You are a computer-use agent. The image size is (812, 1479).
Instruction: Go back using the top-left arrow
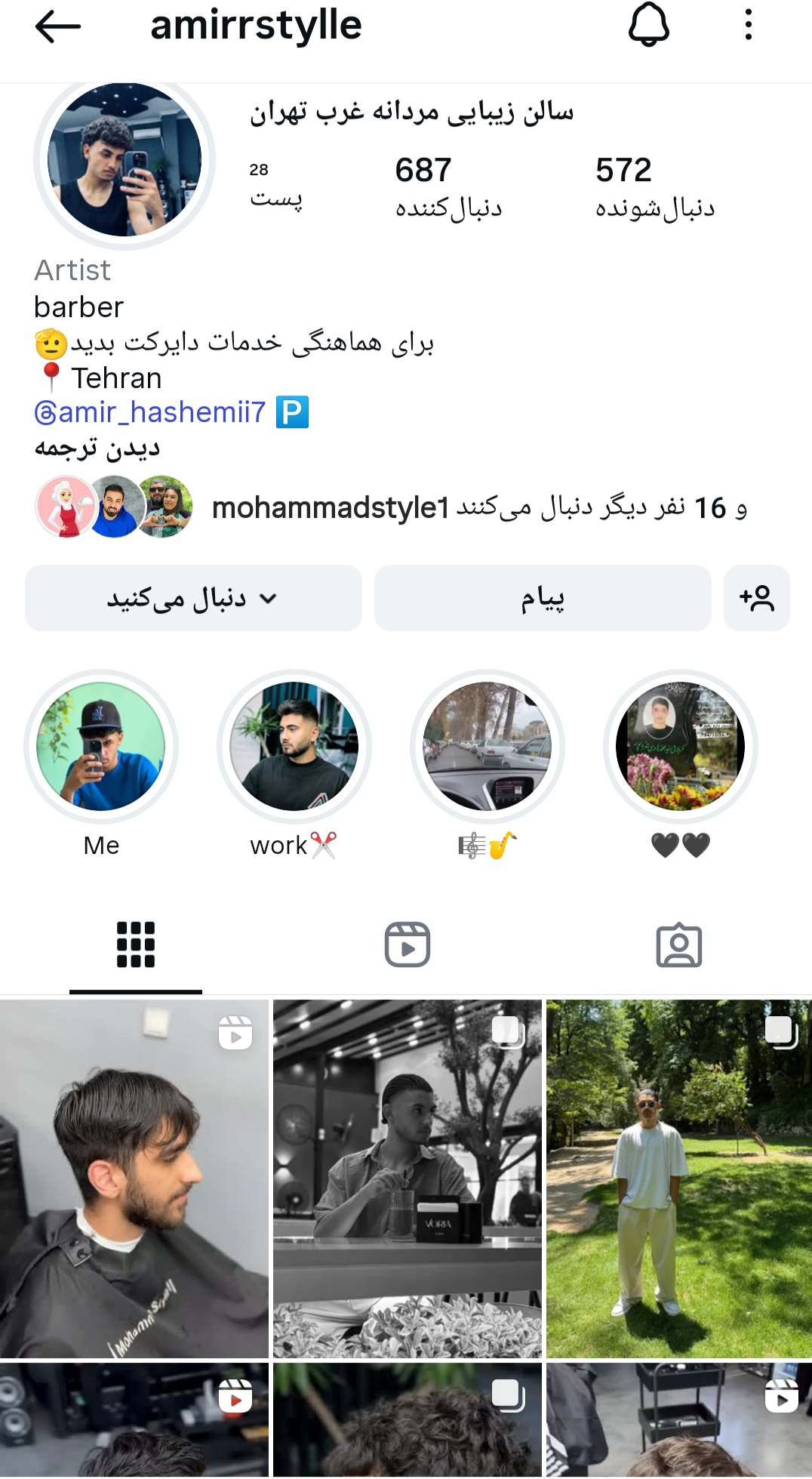57,26
